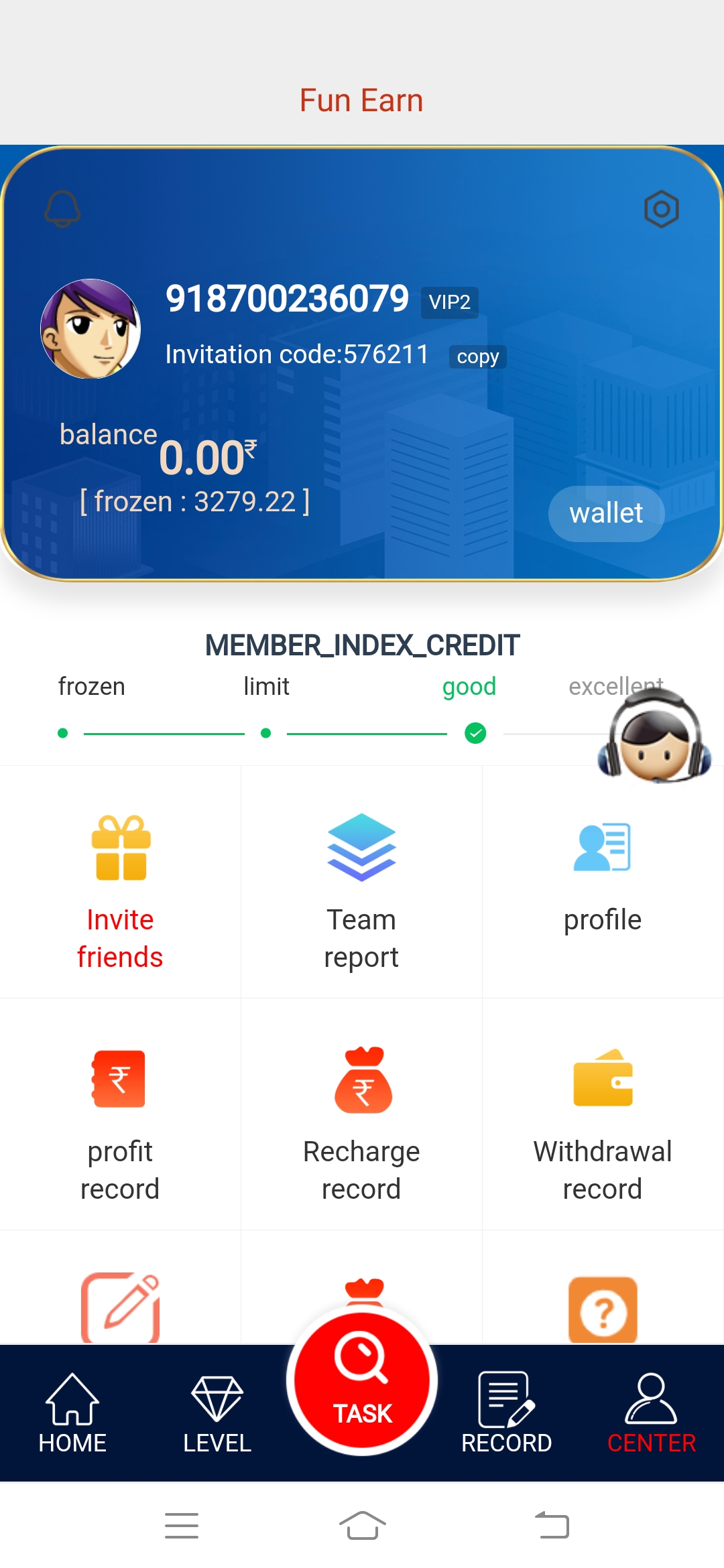Select the CENTER tab
This screenshot has width=724, height=1568.
point(651,1413)
